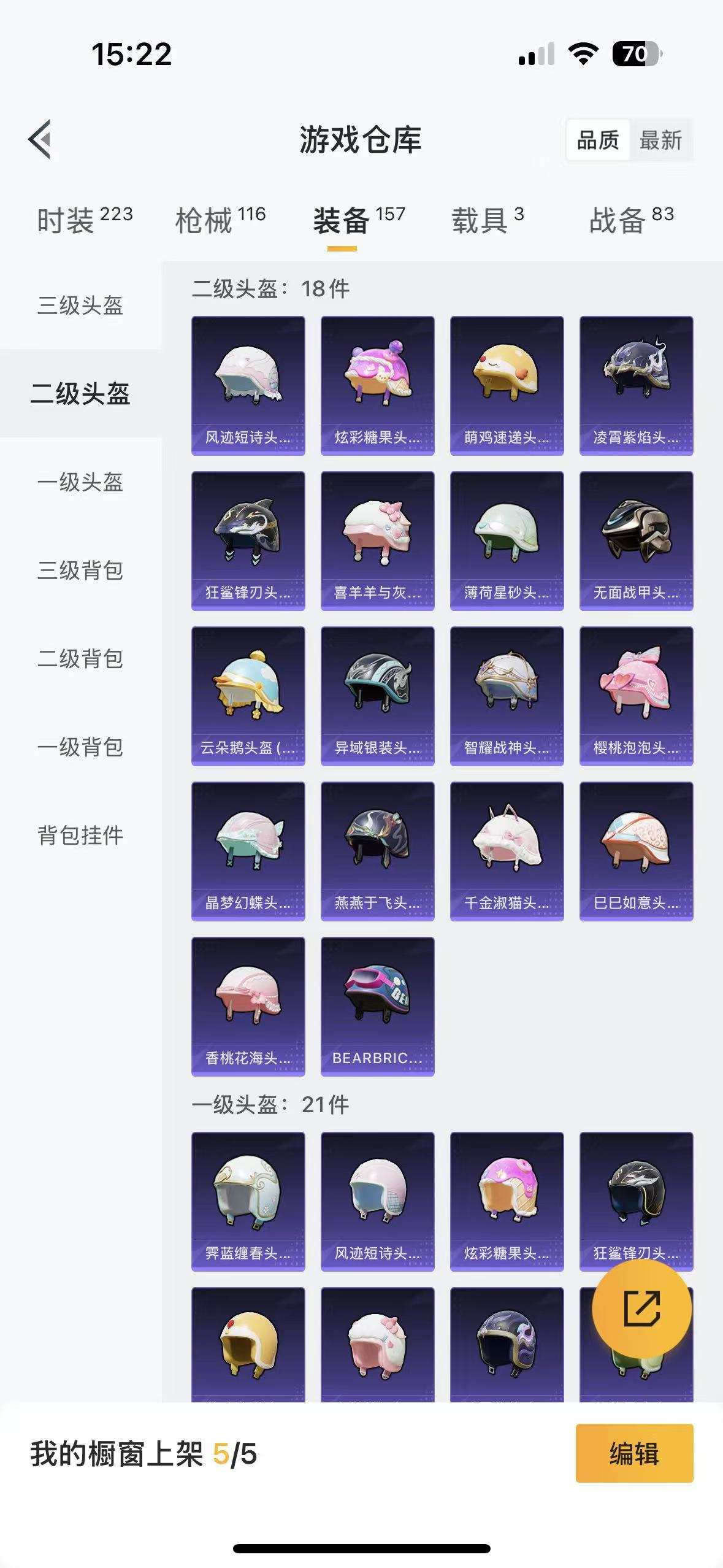Open the 云朵鹅头盔 item card

pyautogui.click(x=248, y=696)
